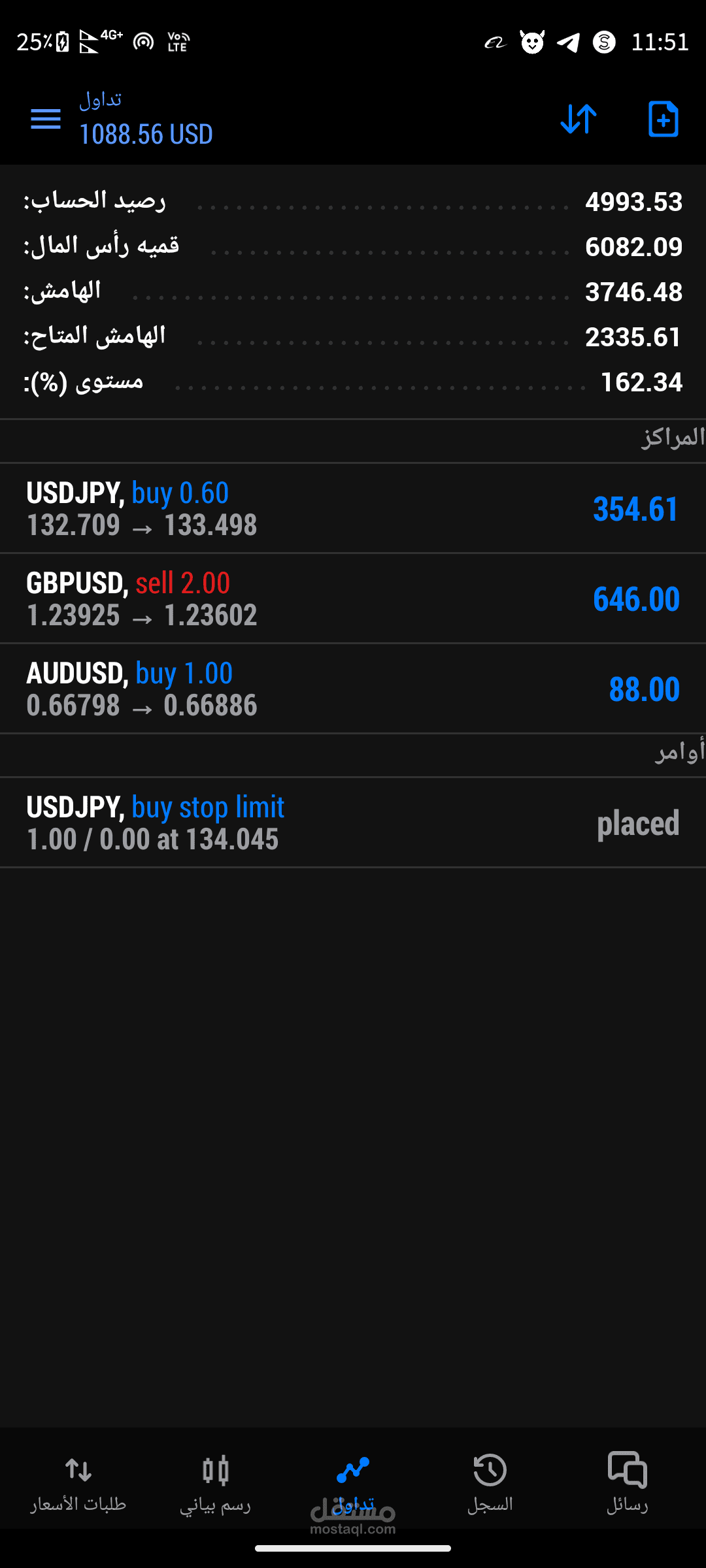Create a new order
Image resolution: width=706 pixels, height=1568 pixels.
pos(663,119)
